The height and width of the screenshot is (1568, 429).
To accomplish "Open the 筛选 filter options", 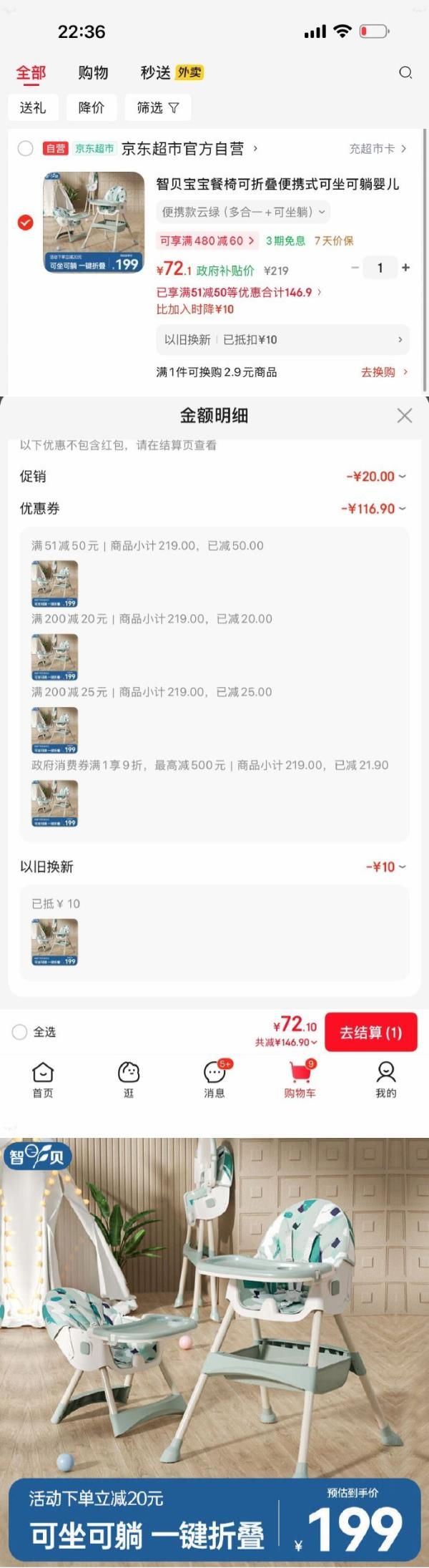I will [x=158, y=107].
